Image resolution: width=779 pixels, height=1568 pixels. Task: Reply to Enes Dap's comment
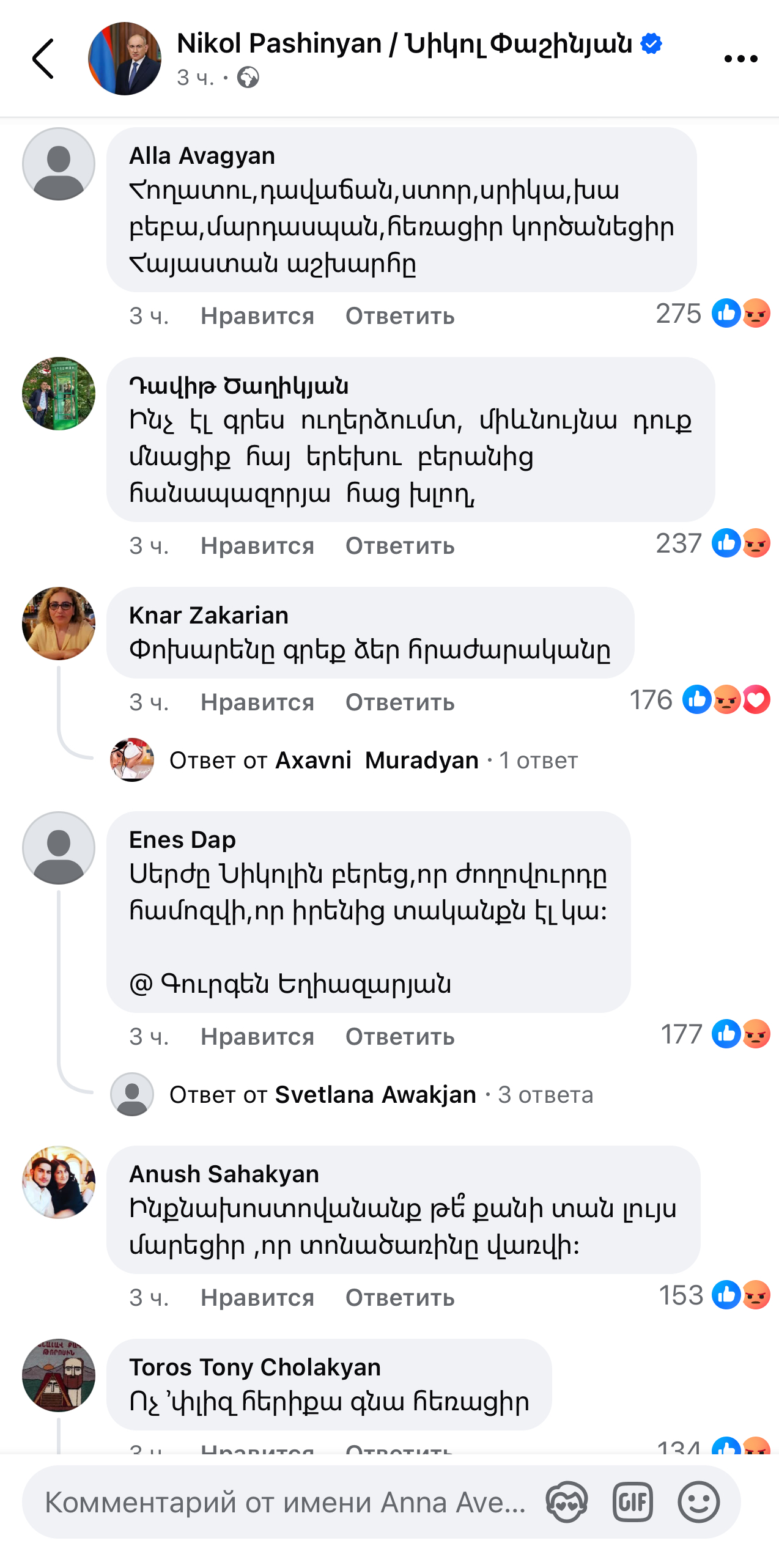[x=400, y=1037]
